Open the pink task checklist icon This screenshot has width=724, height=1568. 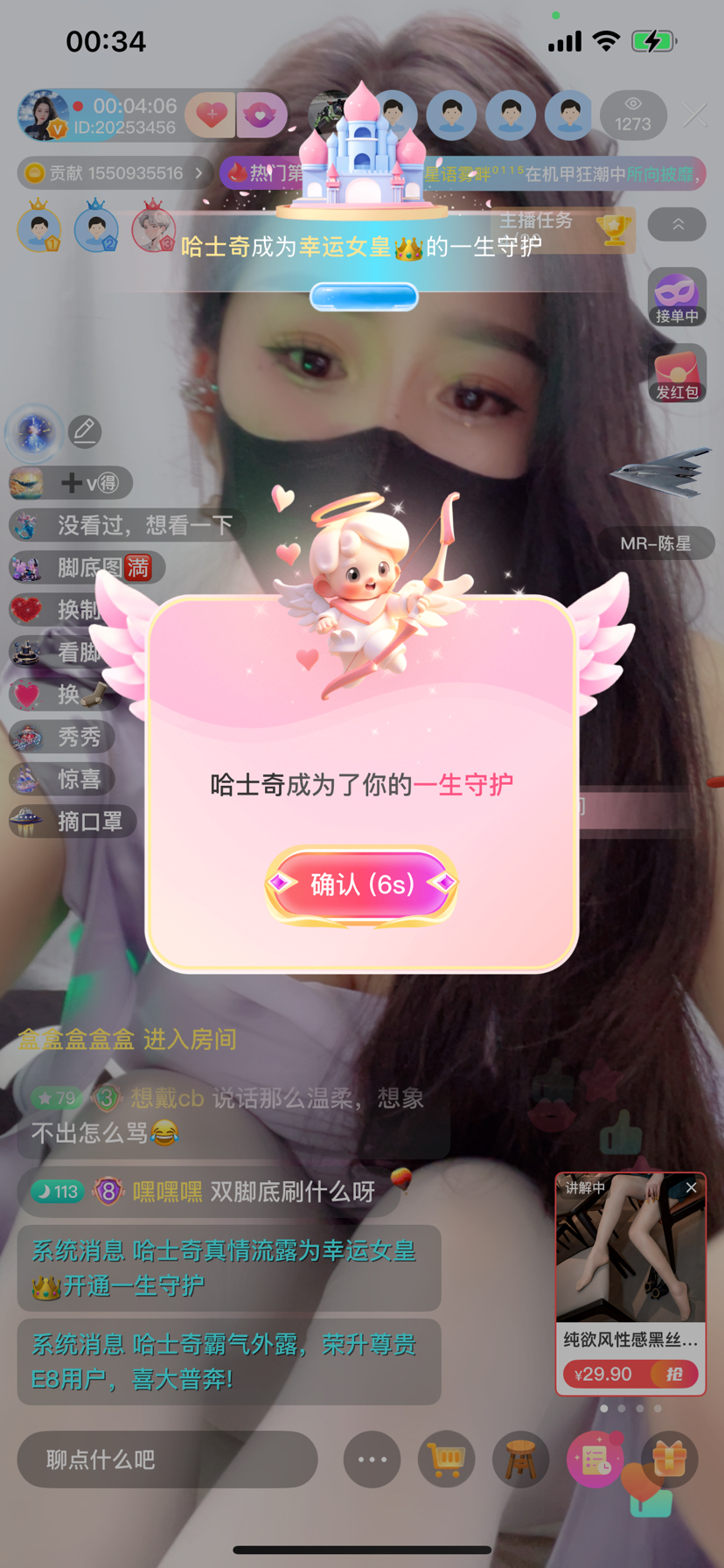(595, 1459)
